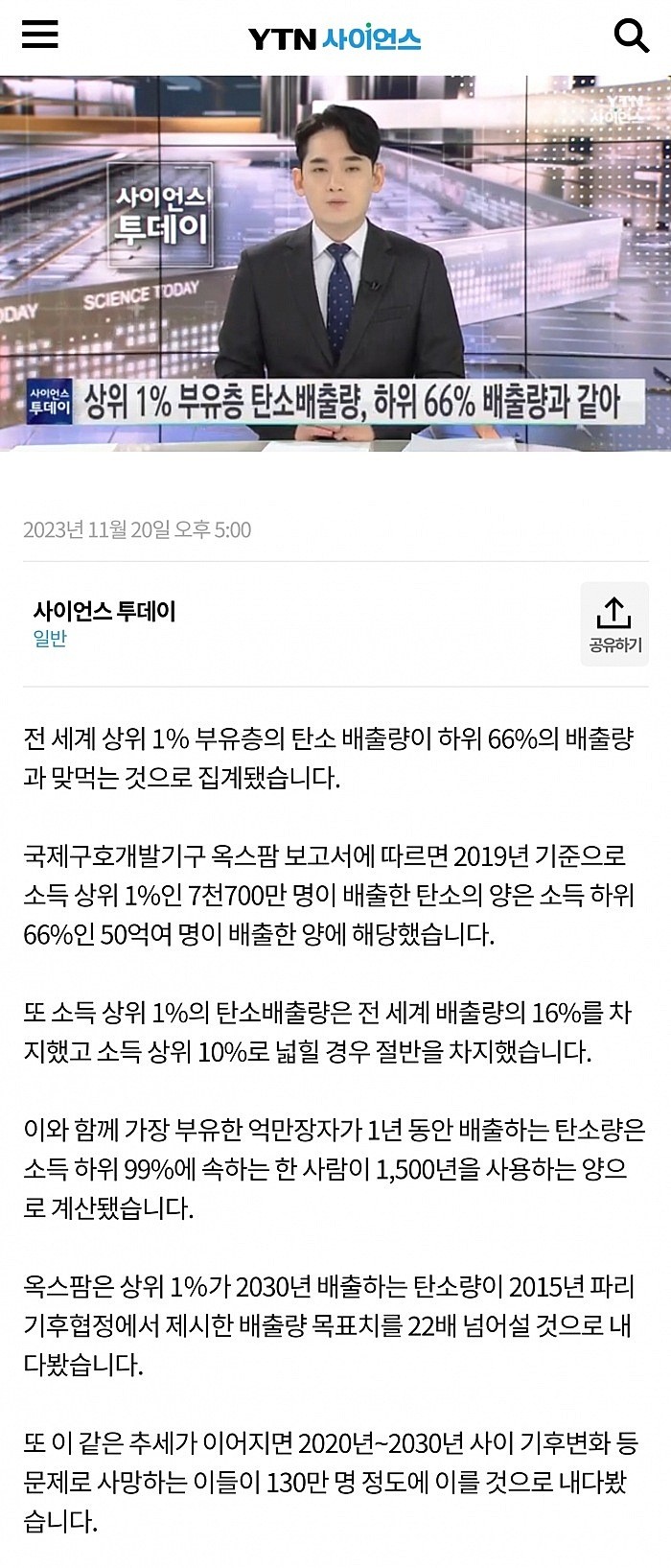Open the 사이언스 투데이 program link
This screenshot has width=671, height=1568.
click(104, 611)
